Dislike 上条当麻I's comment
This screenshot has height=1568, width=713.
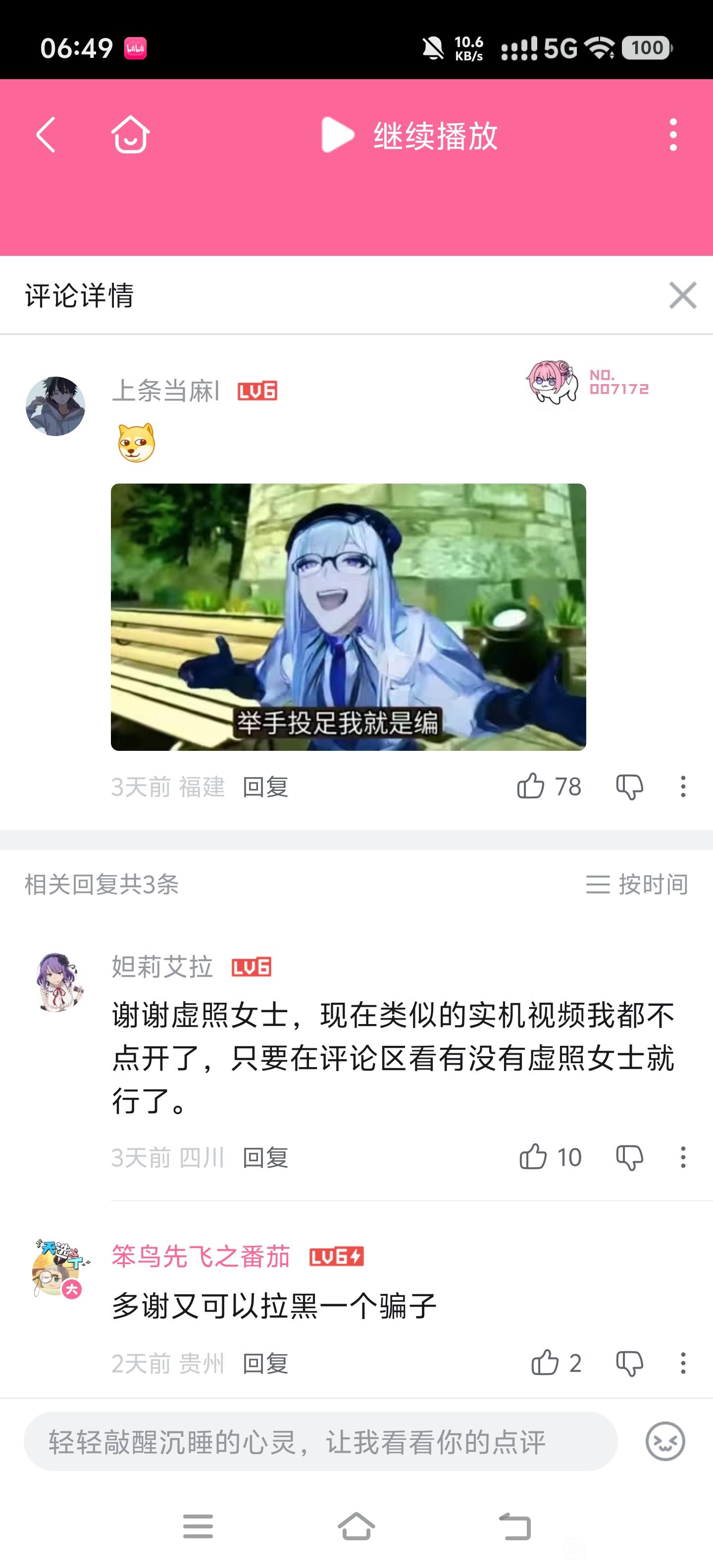click(x=630, y=787)
